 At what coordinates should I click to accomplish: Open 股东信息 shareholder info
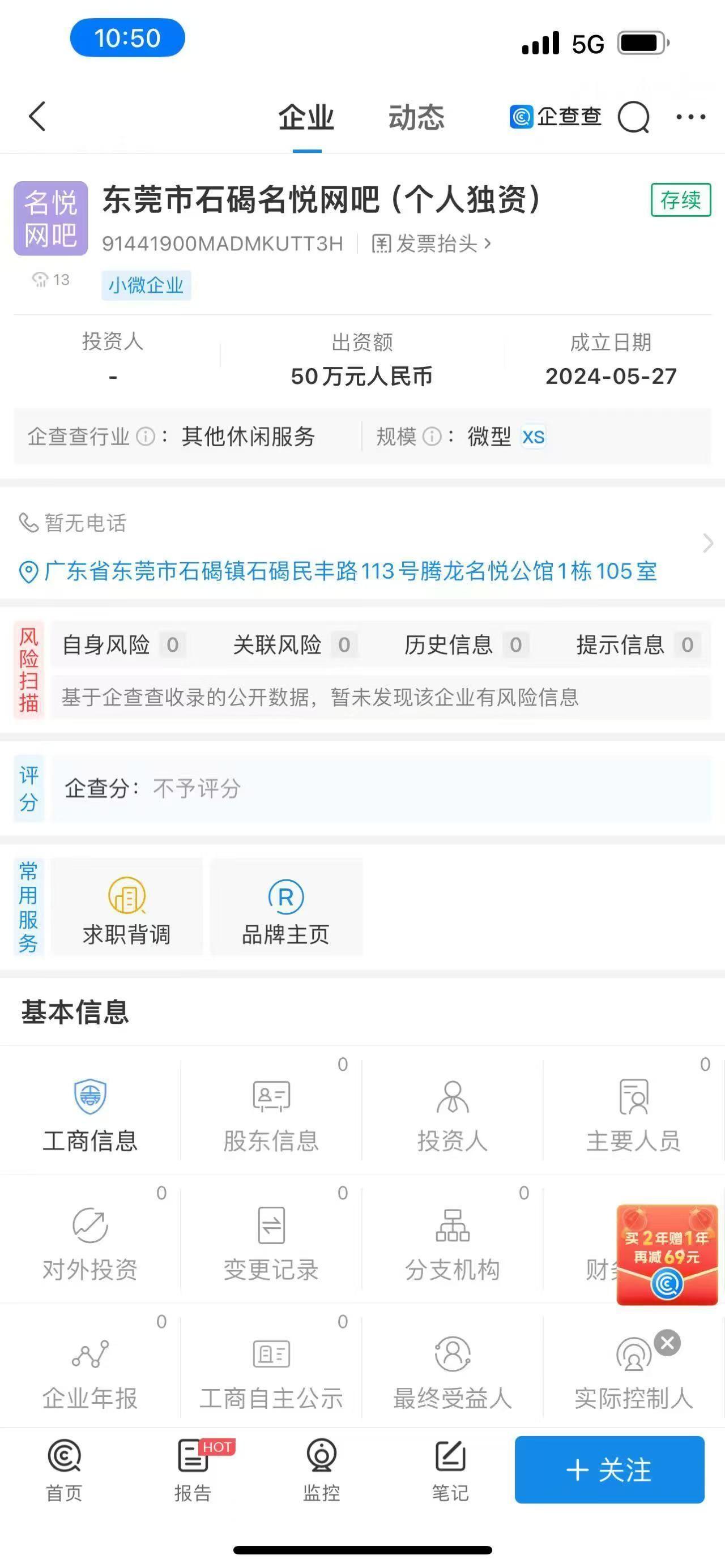[x=271, y=1113]
